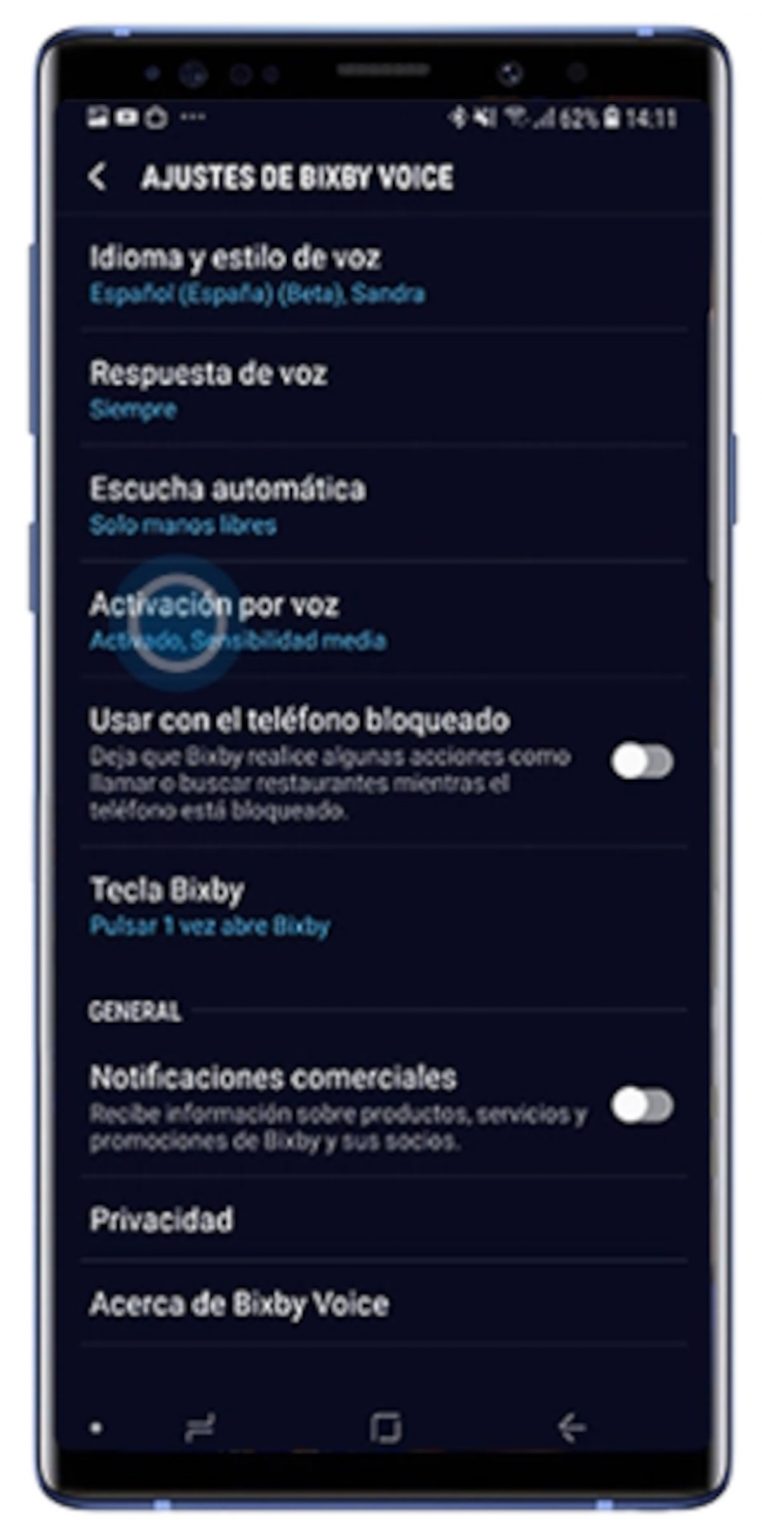Viewport: 762px width, 1536px height.
Task: Open Acerca de Bixby Voice
Action: click(x=239, y=1304)
